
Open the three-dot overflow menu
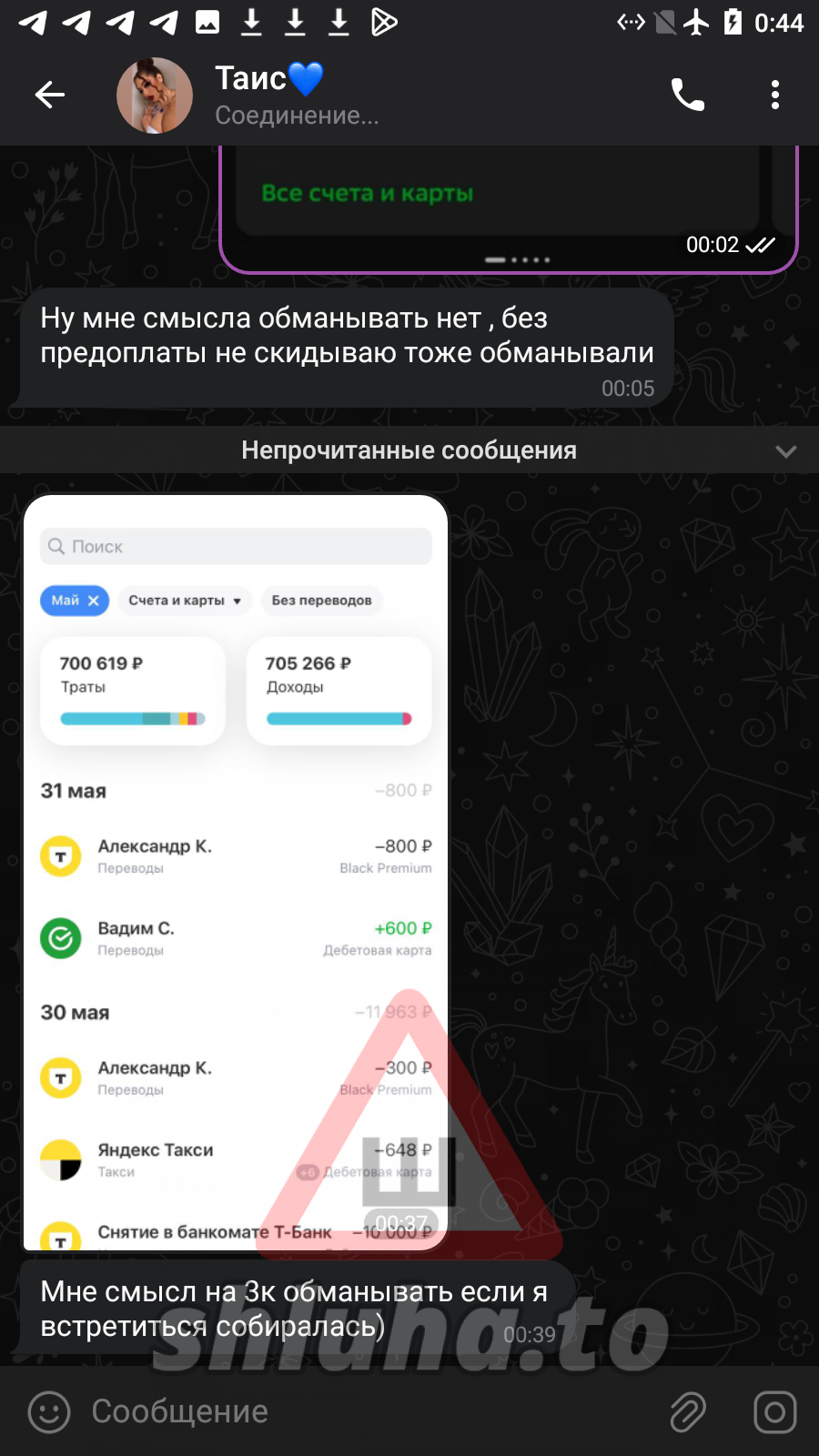tap(774, 95)
